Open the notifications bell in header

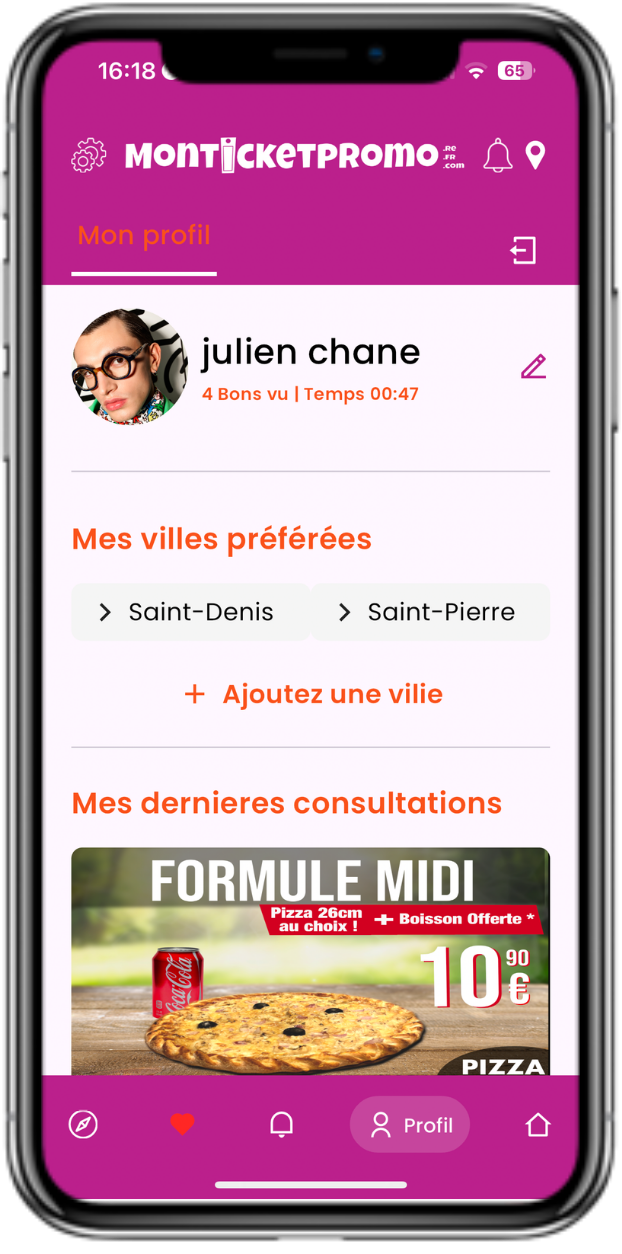pyautogui.click(x=497, y=156)
